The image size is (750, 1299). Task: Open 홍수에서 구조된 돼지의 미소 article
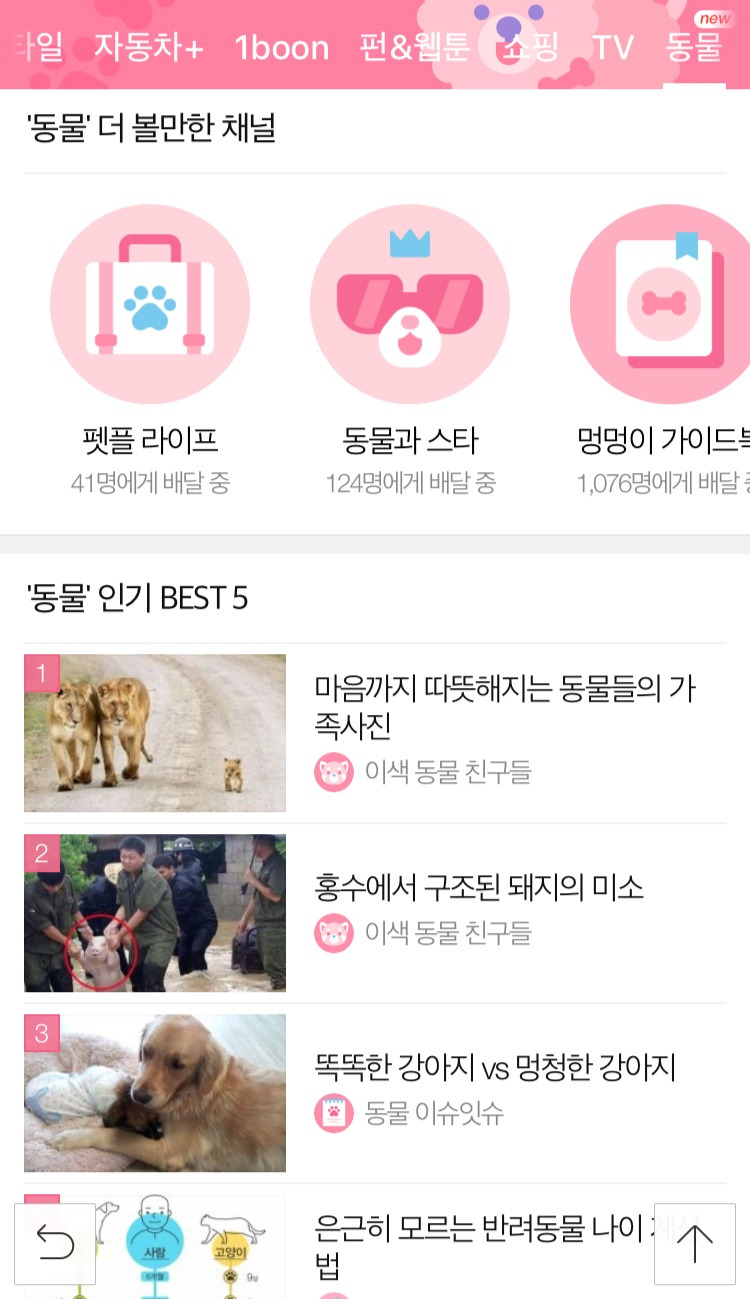point(479,887)
